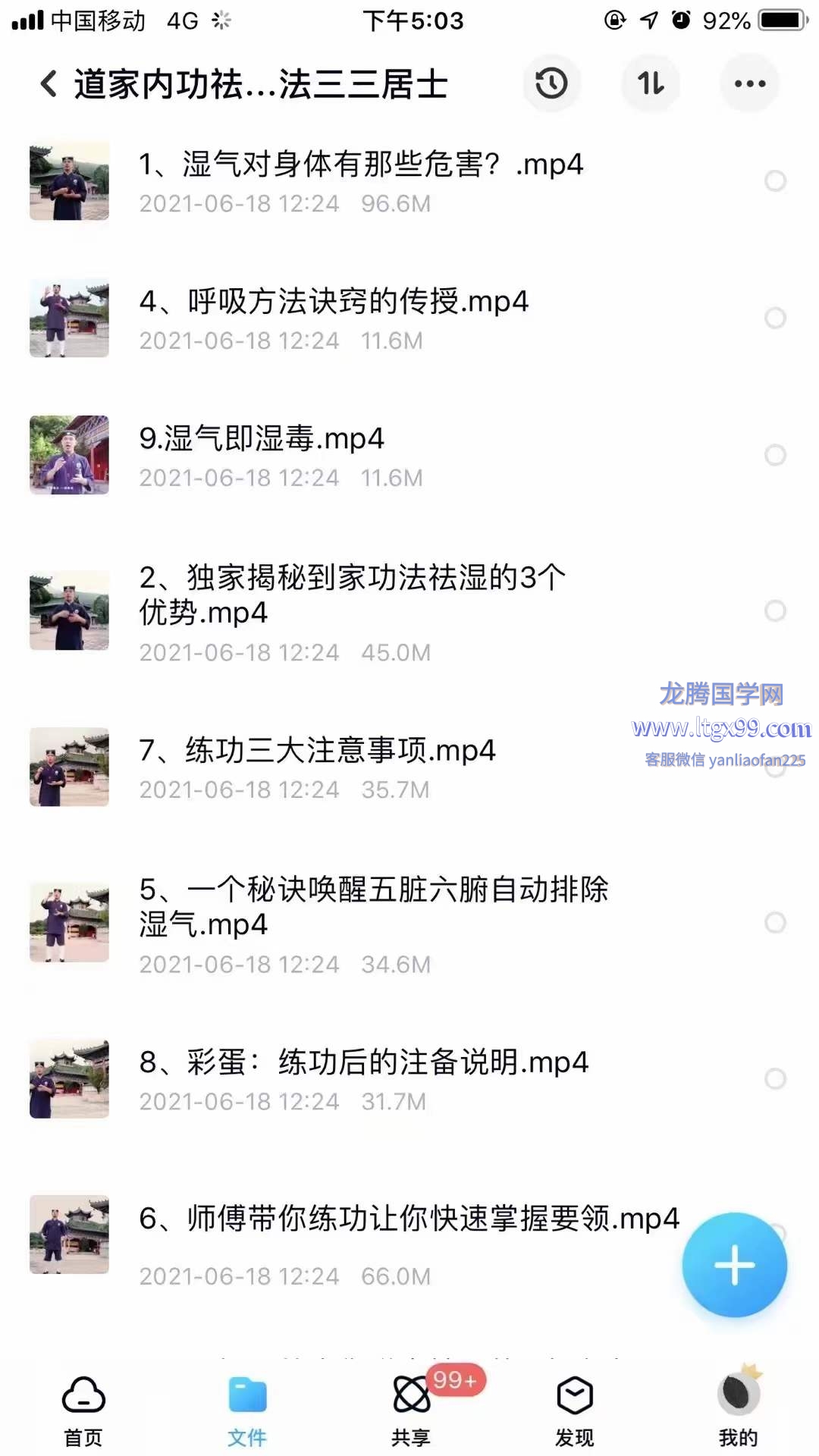Open 6、师傅带你练功让你快速掌握要领.mp4
This screenshot has height=1456, width=819.
[409, 1219]
